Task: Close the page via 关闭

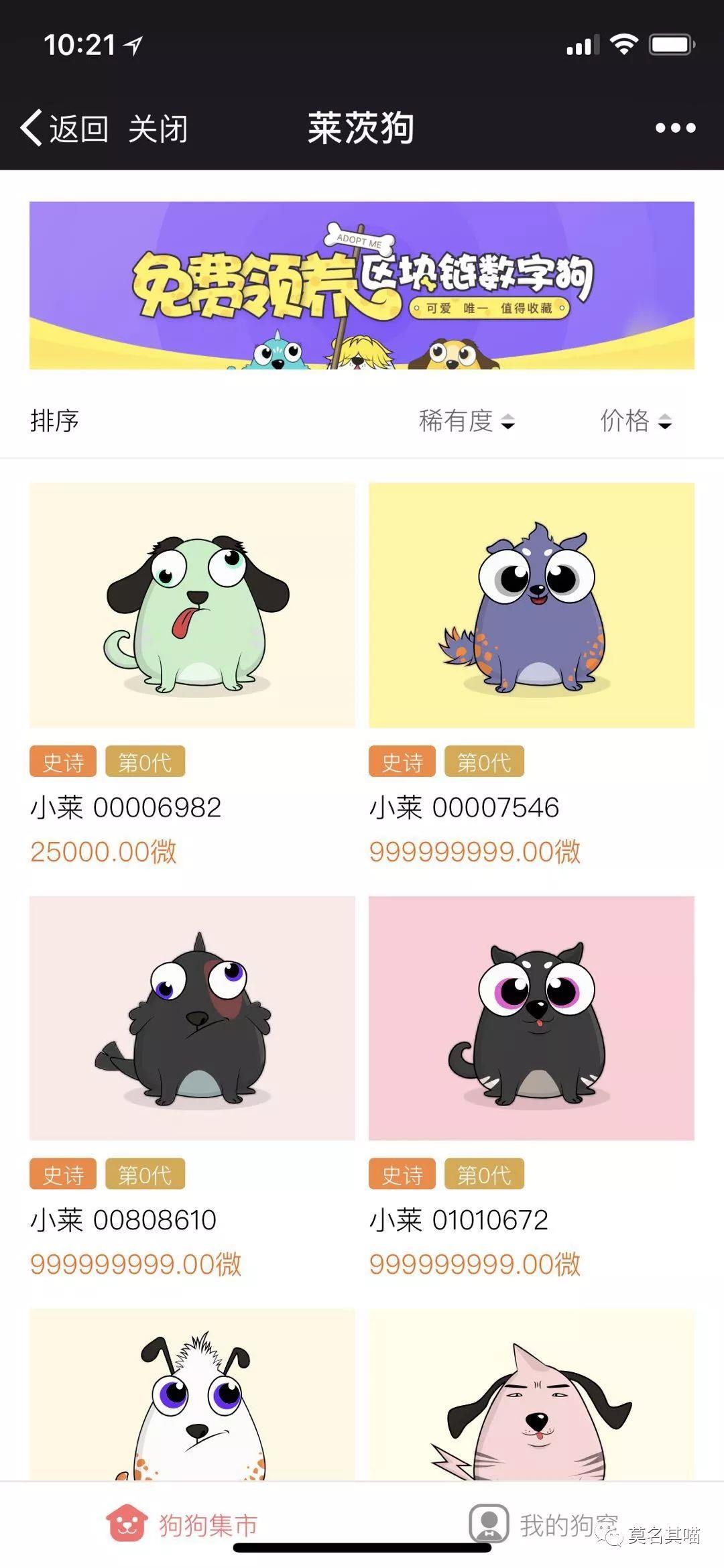Action: coord(158,128)
